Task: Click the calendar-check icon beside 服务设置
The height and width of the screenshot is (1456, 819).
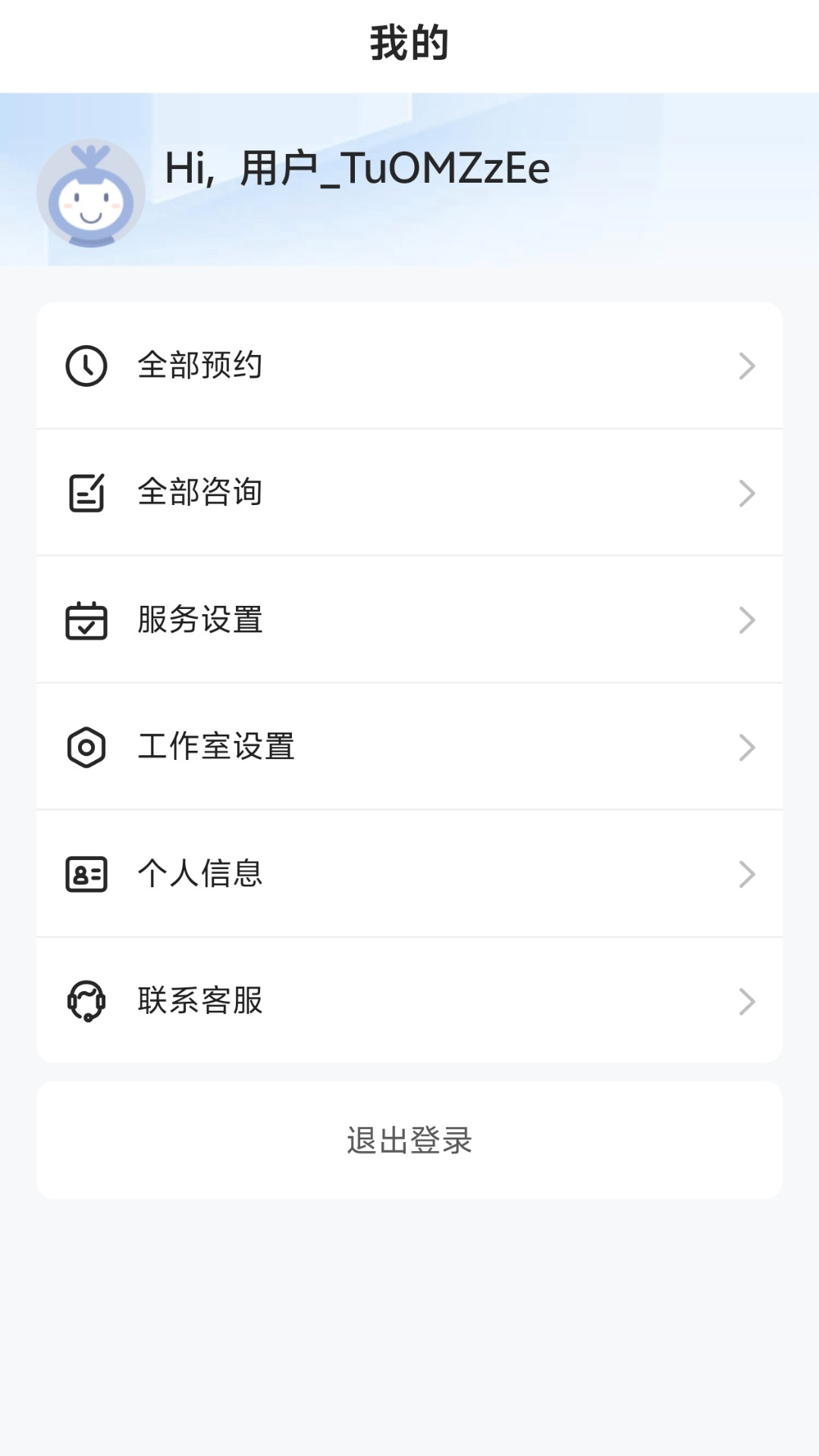Action: [x=87, y=620]
